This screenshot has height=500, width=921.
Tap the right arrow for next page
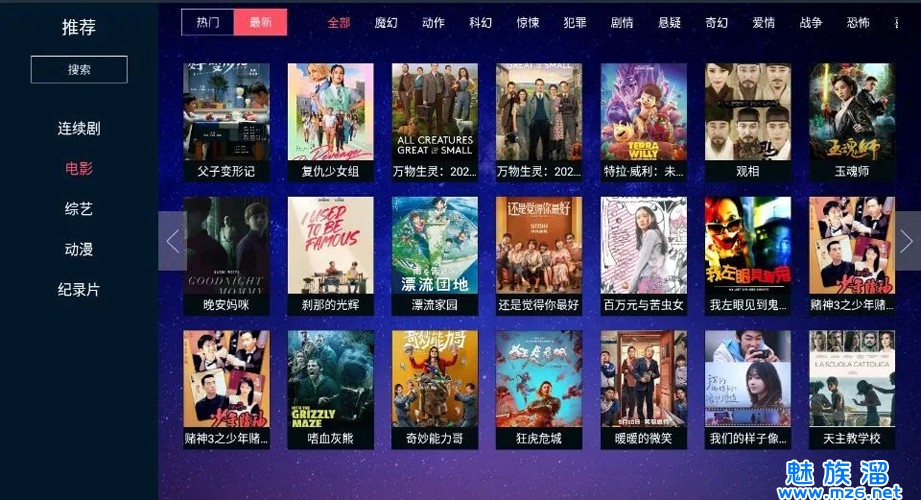pyautogui.click(x=905, y=241)
